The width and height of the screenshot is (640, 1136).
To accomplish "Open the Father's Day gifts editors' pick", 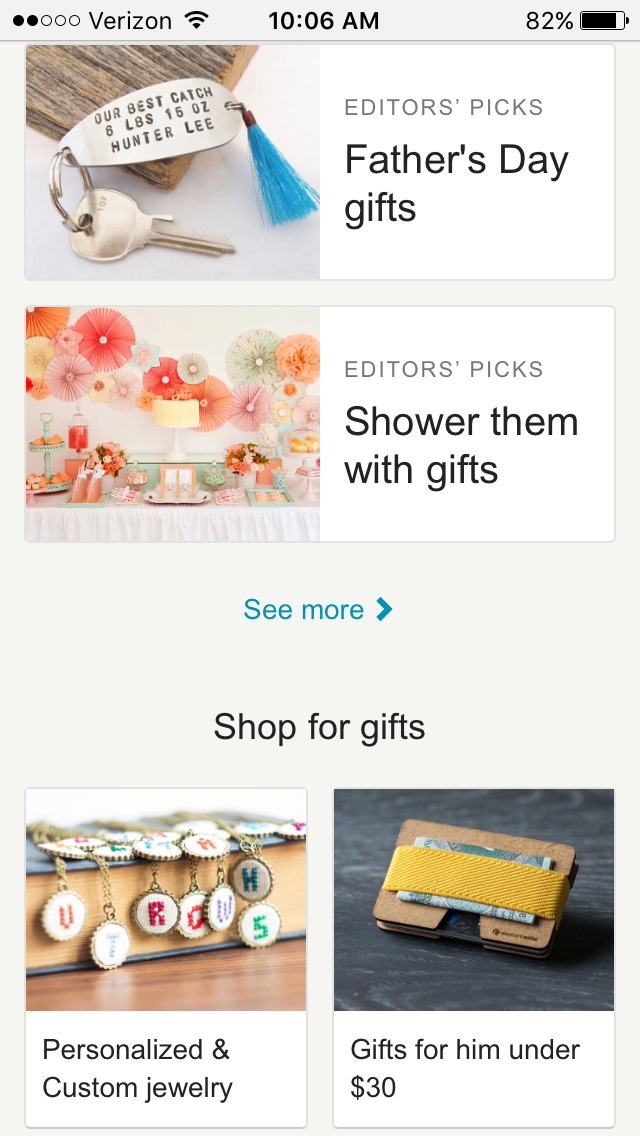I will point(320,162).
